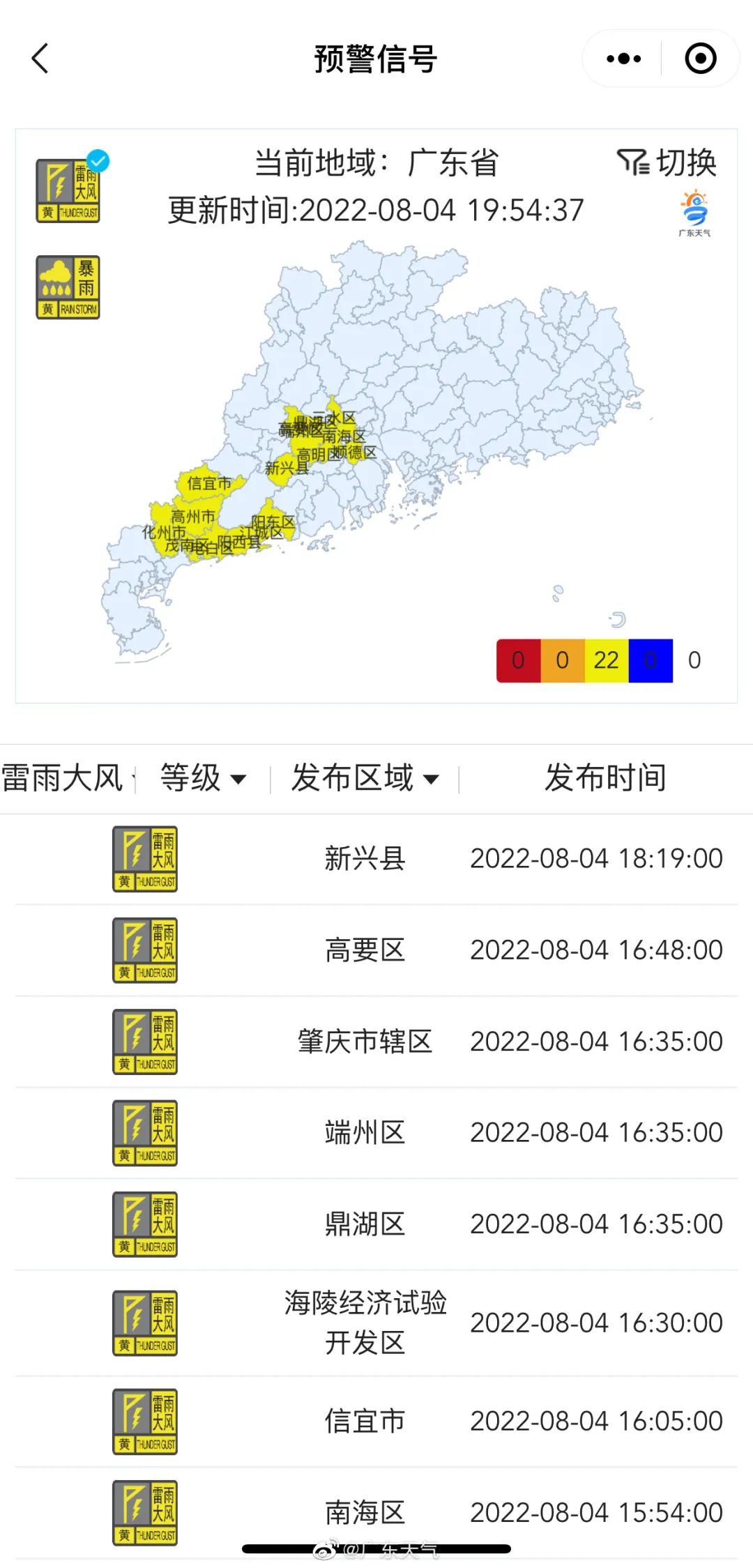Select the 雷雨大风 yellow warning filter icon
Image resolution: width=753 pixels, height=1568 pixels.
coord(68,191)
